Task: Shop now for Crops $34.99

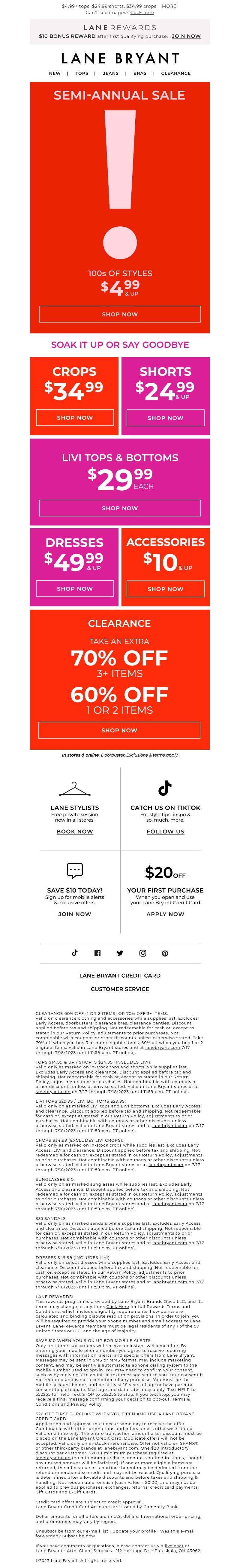Action: tap(75, 418)
